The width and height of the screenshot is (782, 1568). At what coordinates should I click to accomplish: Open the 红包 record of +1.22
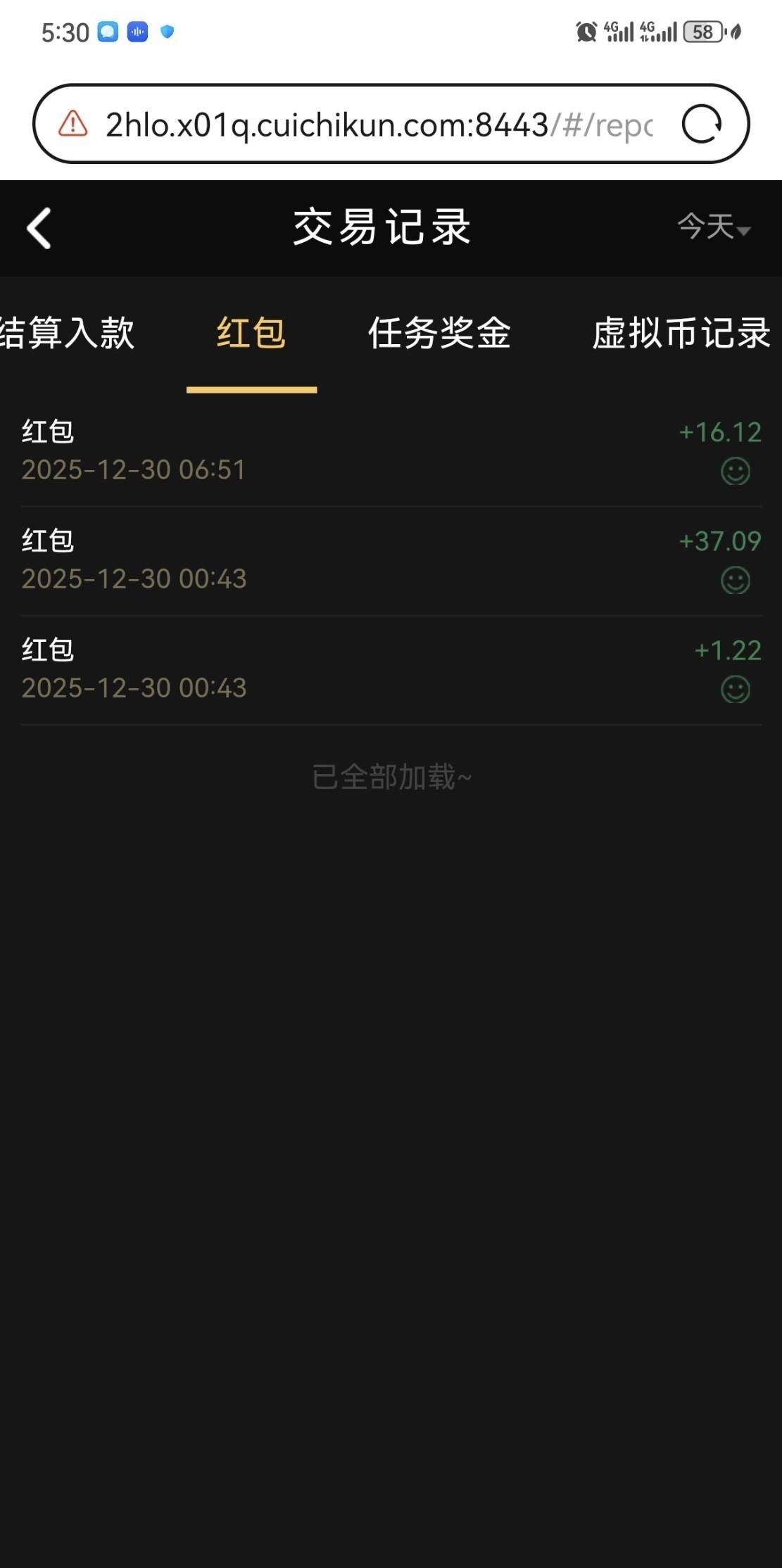(x=391, y=669)
